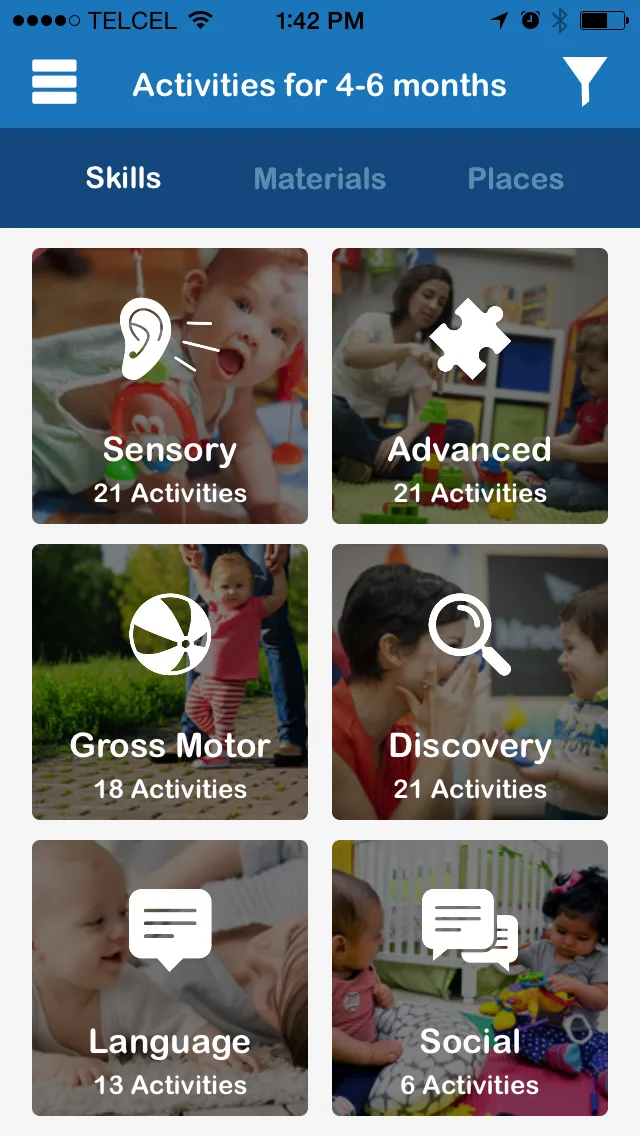View Gross Motor activities

(170, 682)
